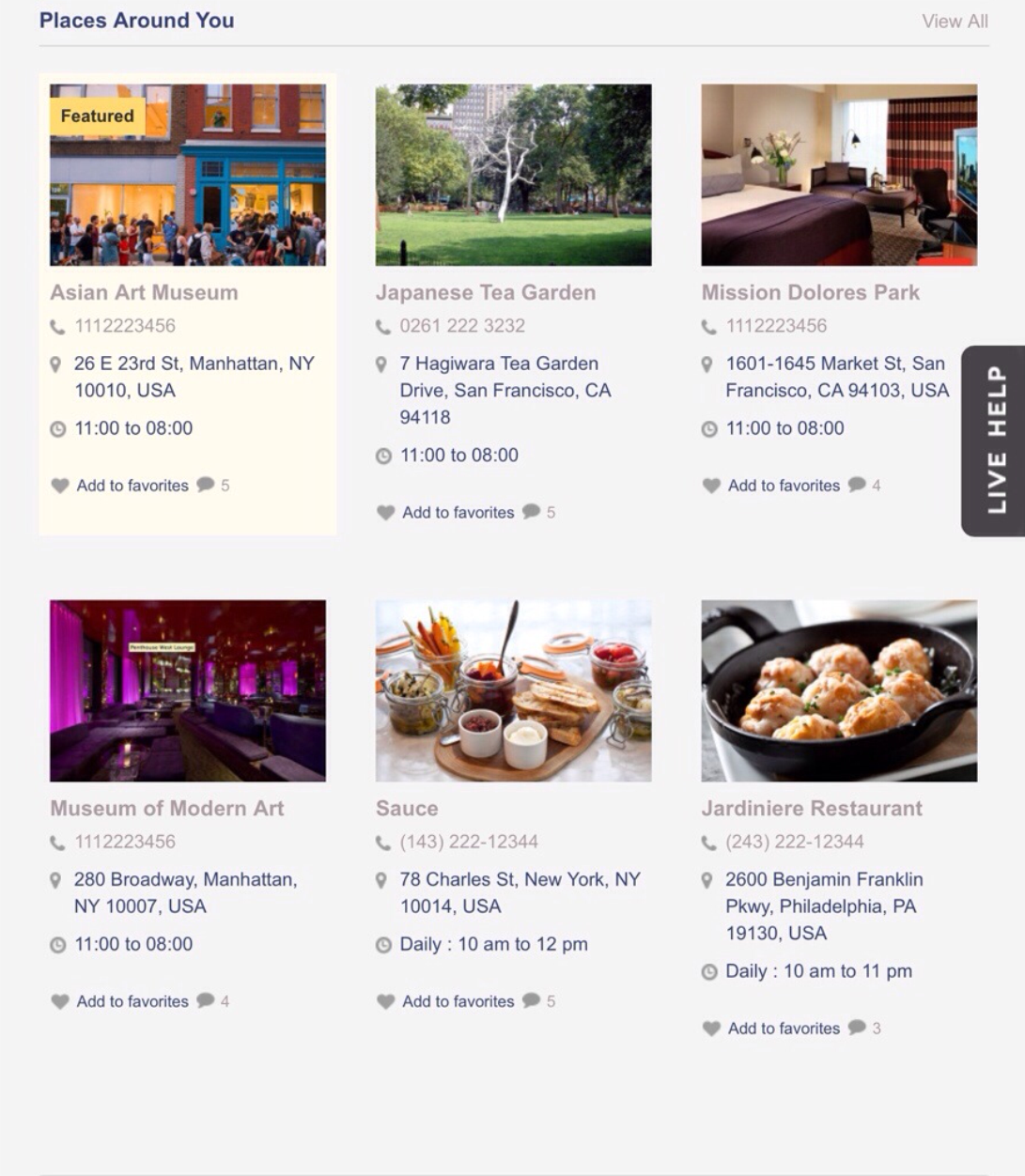Open the Japanese Tea Garden listing title
This screenshot has width=1025, height=1176.
(x=485, y=292)
